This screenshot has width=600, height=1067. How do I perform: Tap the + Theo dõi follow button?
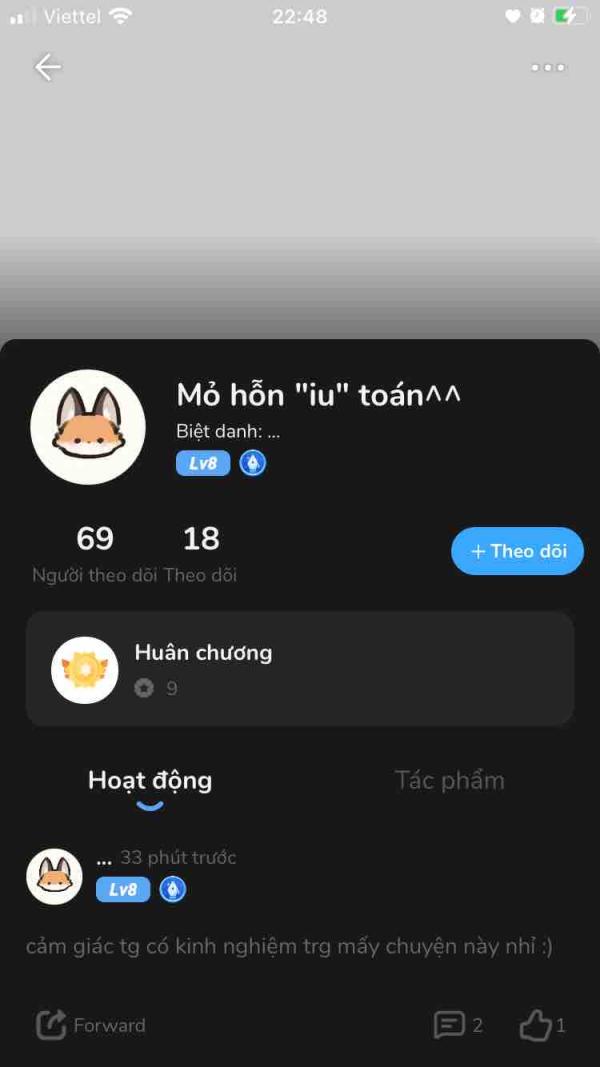(x=517, y=551)
